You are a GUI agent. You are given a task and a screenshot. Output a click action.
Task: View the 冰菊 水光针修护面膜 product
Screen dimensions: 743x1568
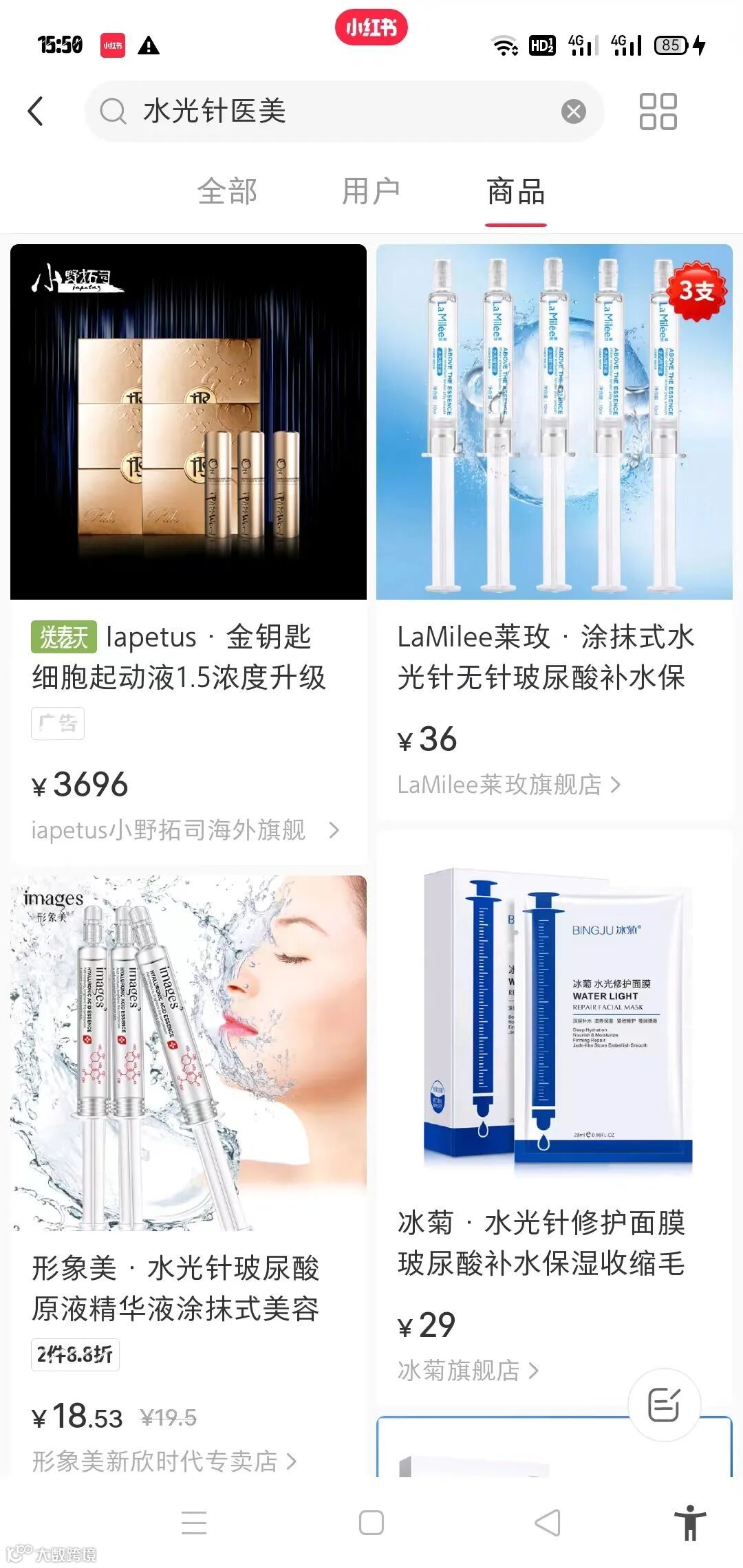554,1018
